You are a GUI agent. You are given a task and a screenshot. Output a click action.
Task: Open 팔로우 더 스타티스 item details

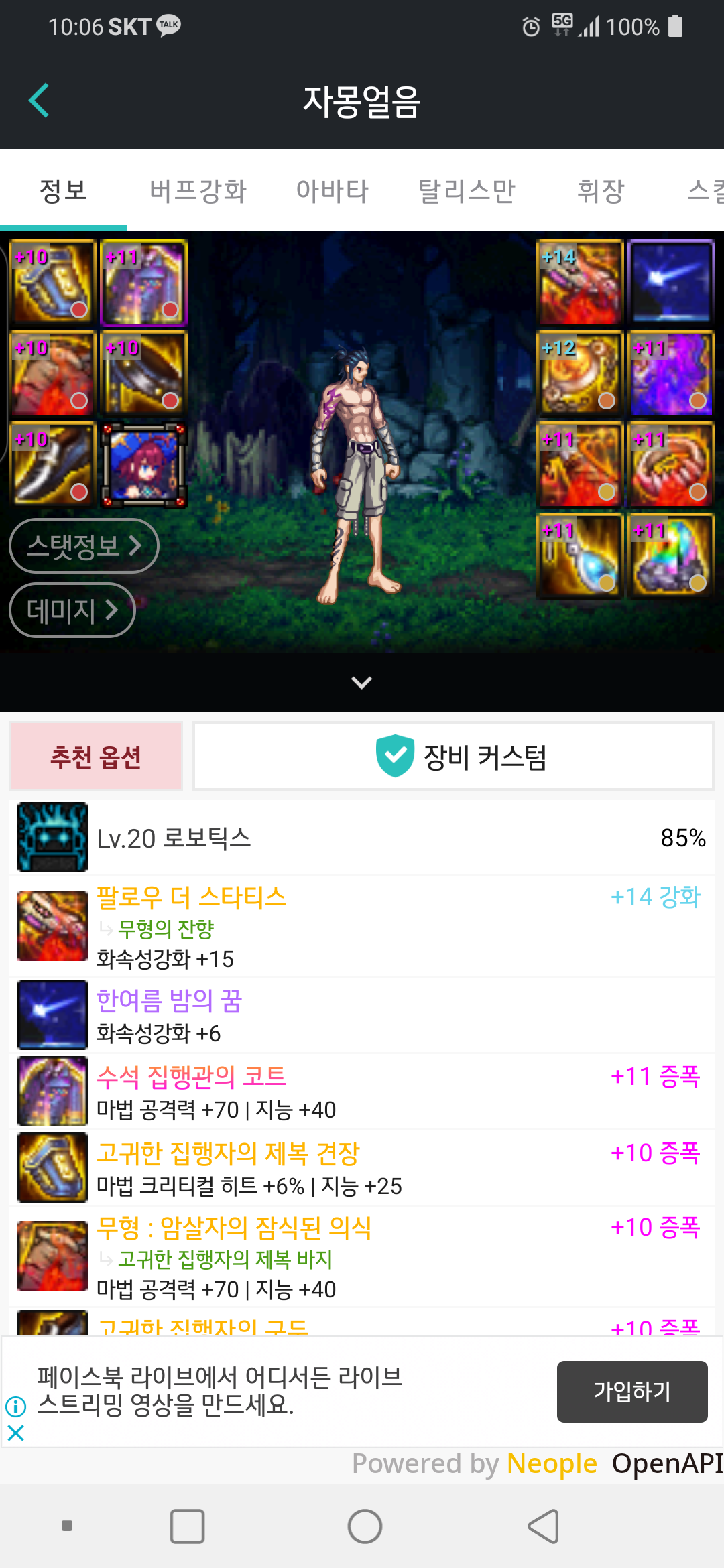click(362, 926)
